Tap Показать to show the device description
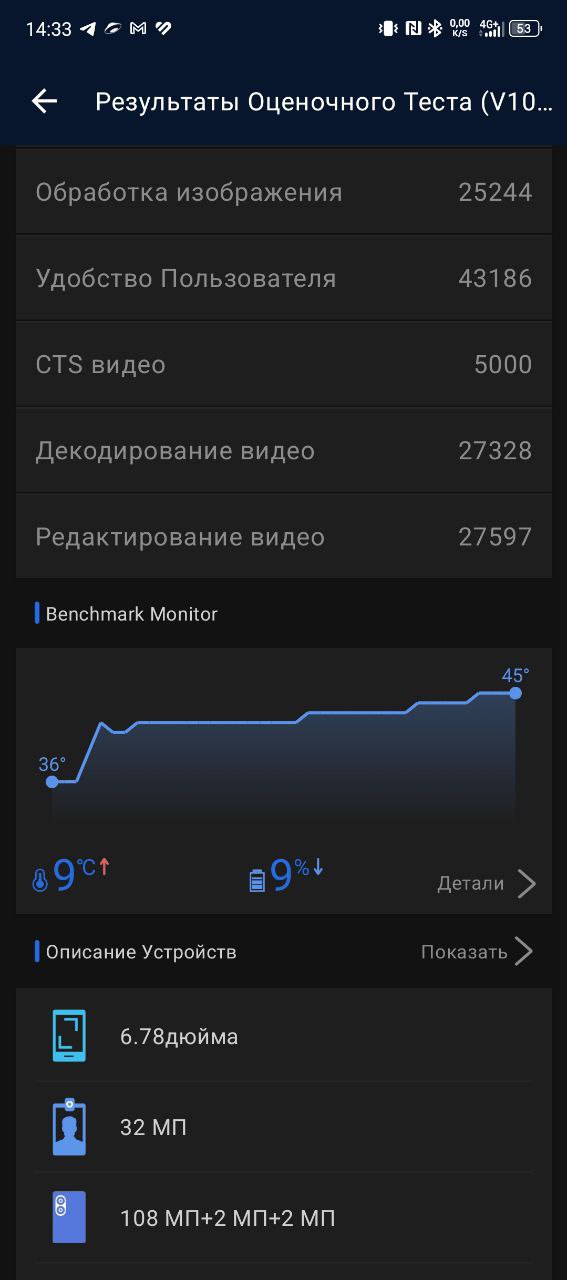Viewport: 567px width, 1280px height. pos(477,951)
